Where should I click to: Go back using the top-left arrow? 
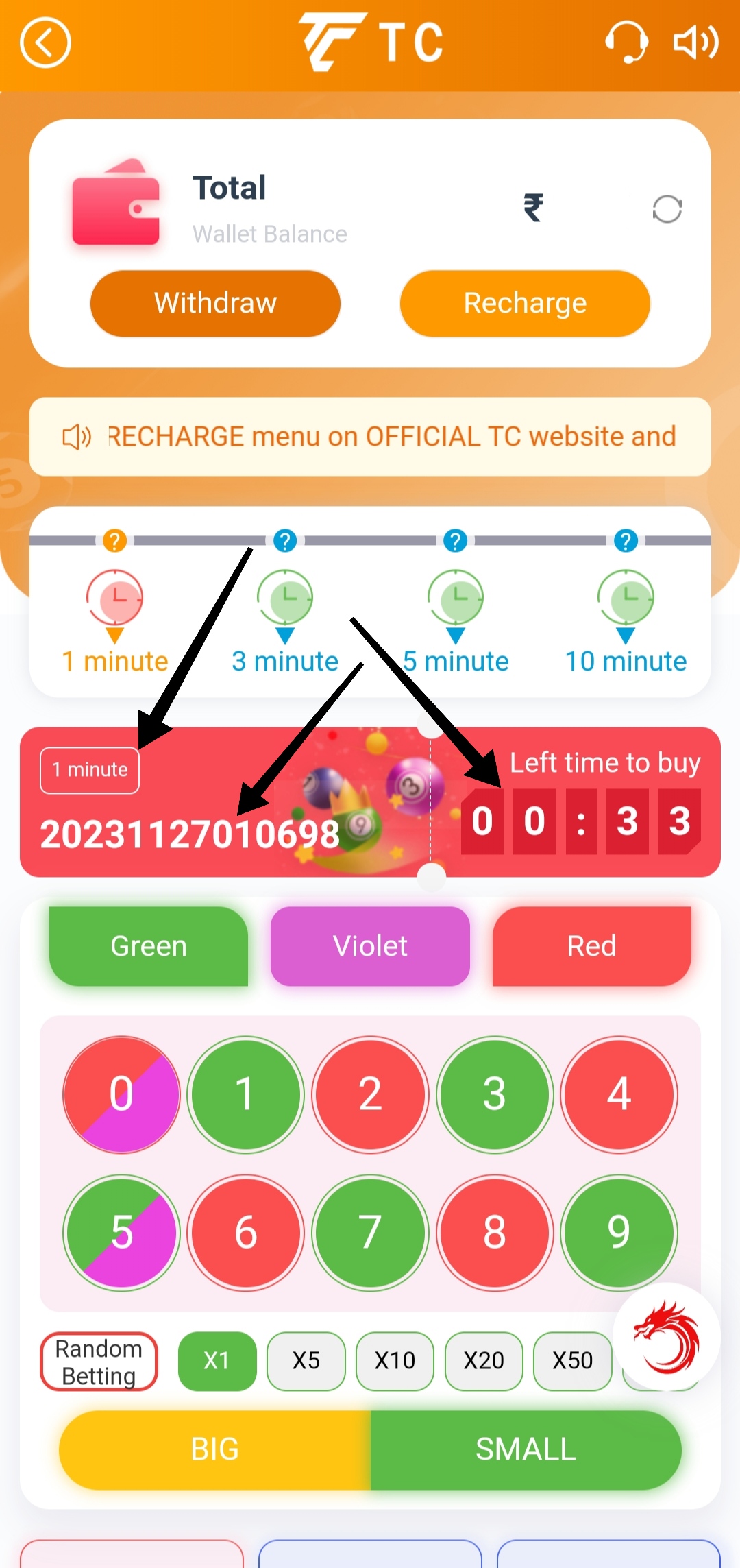pos(45,43)
